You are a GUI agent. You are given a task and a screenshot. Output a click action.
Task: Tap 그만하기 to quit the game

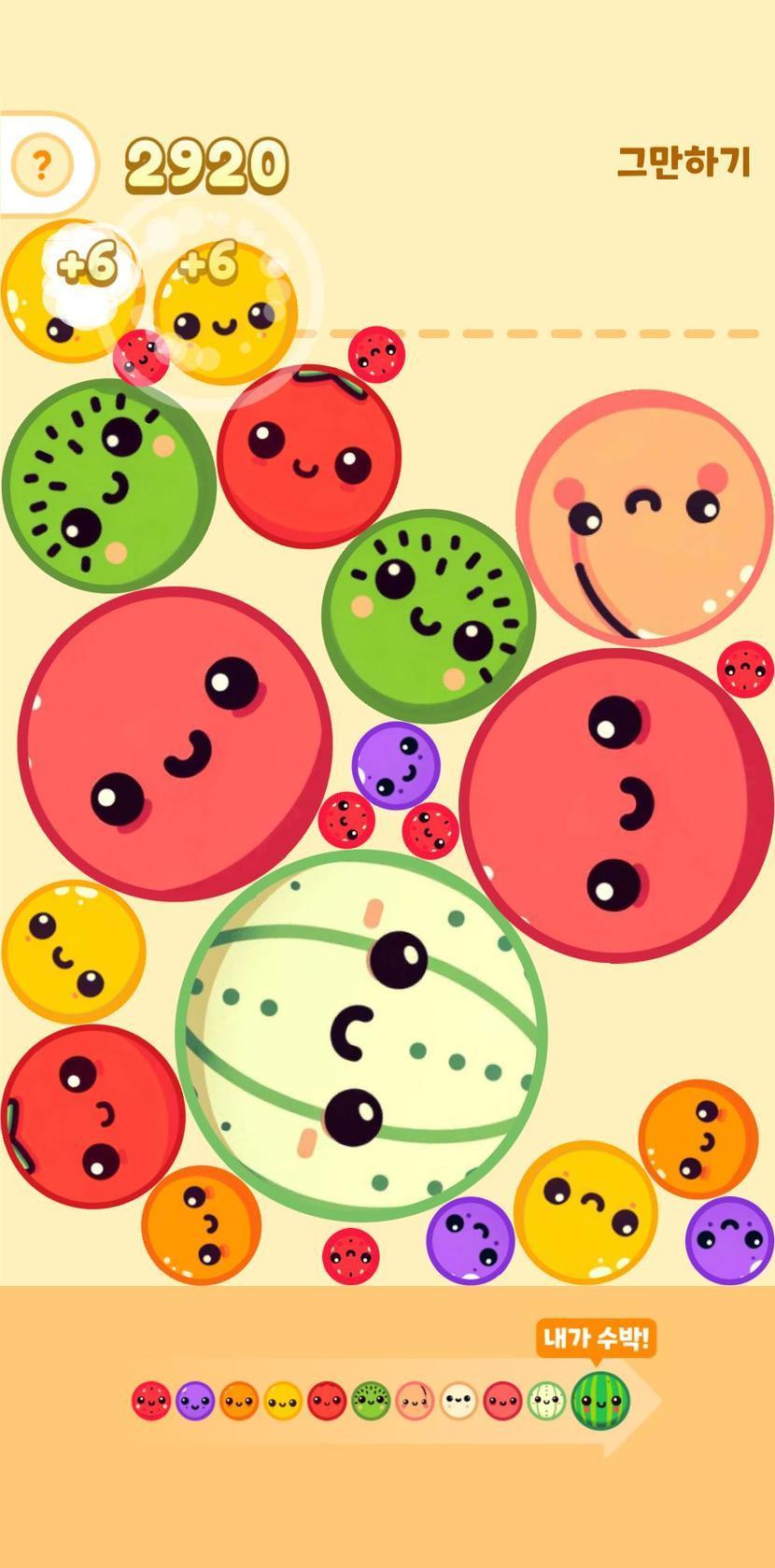tap(683, 162)
